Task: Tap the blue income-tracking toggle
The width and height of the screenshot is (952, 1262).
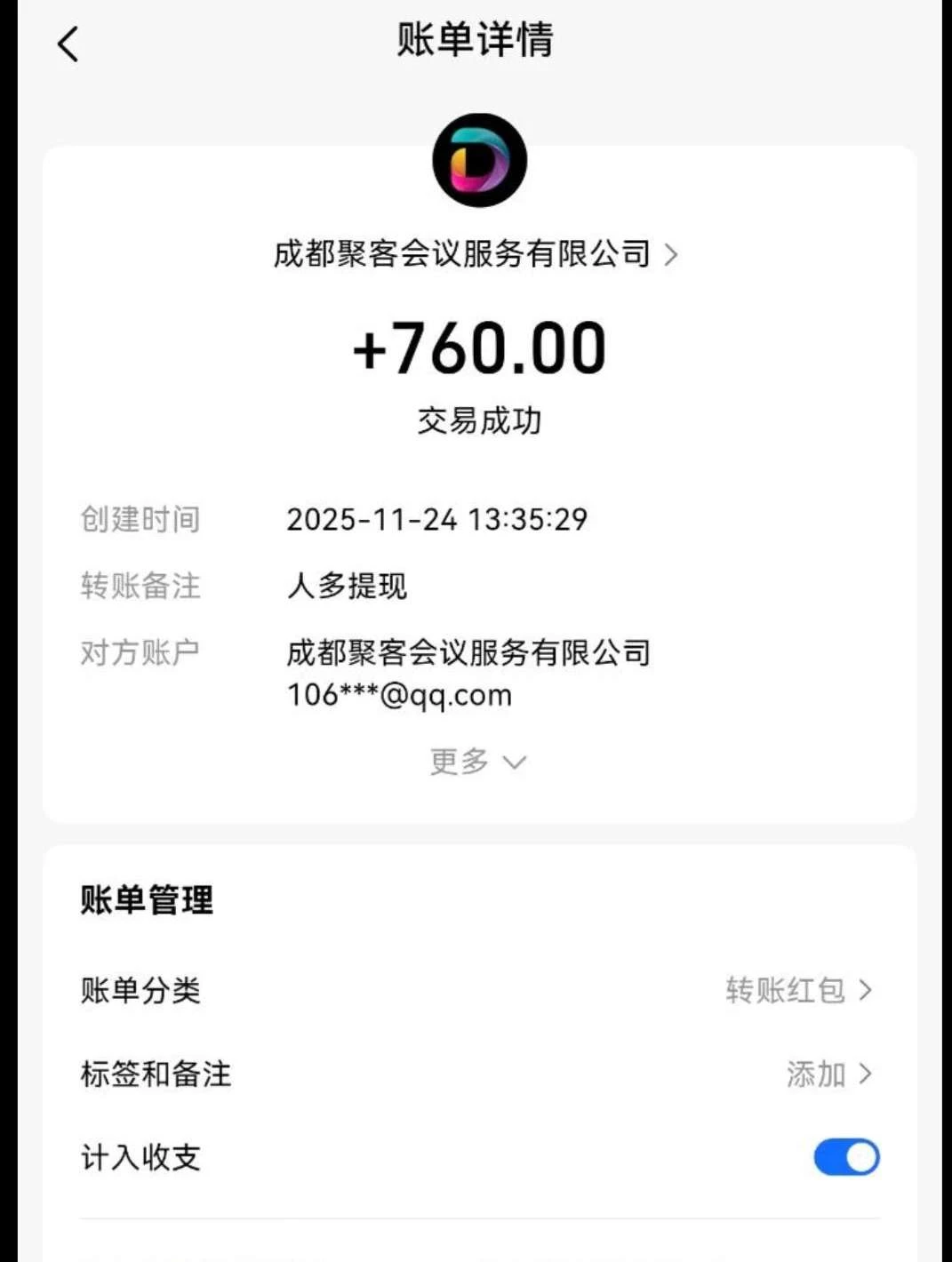Action: (844, 1158)
